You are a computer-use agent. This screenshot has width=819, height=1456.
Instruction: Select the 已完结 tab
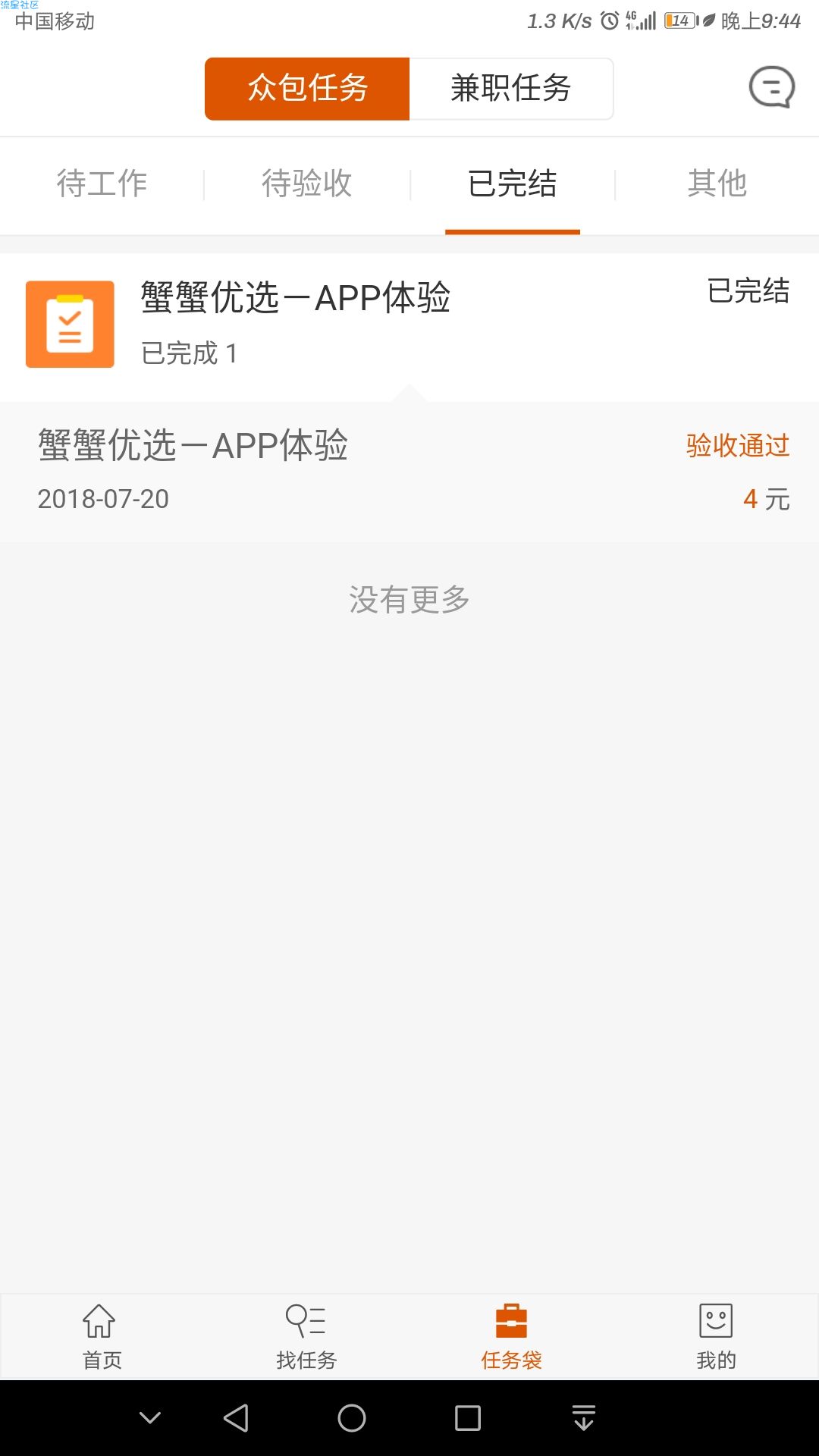pos(512,184)
